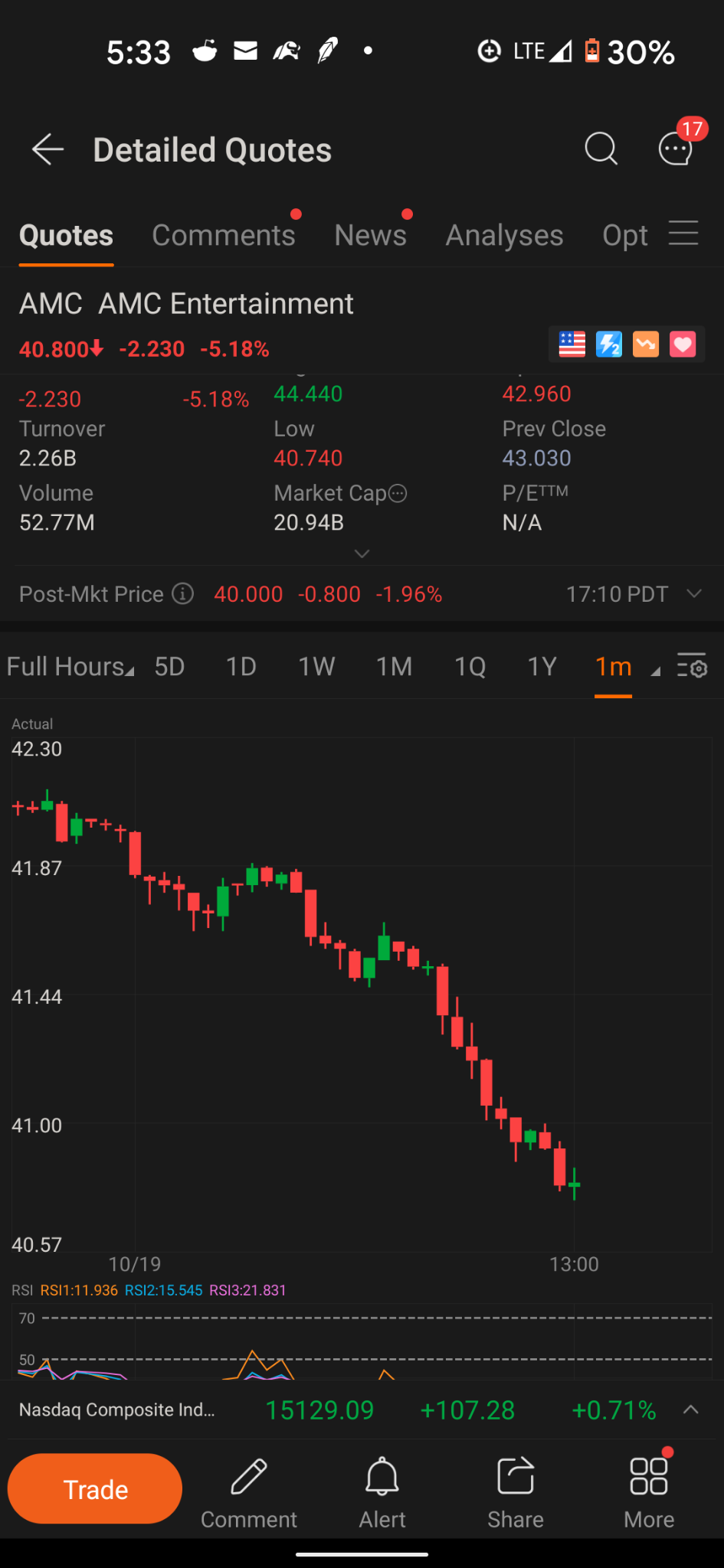Switch to the Comments tab

click(x=224, y=235)
